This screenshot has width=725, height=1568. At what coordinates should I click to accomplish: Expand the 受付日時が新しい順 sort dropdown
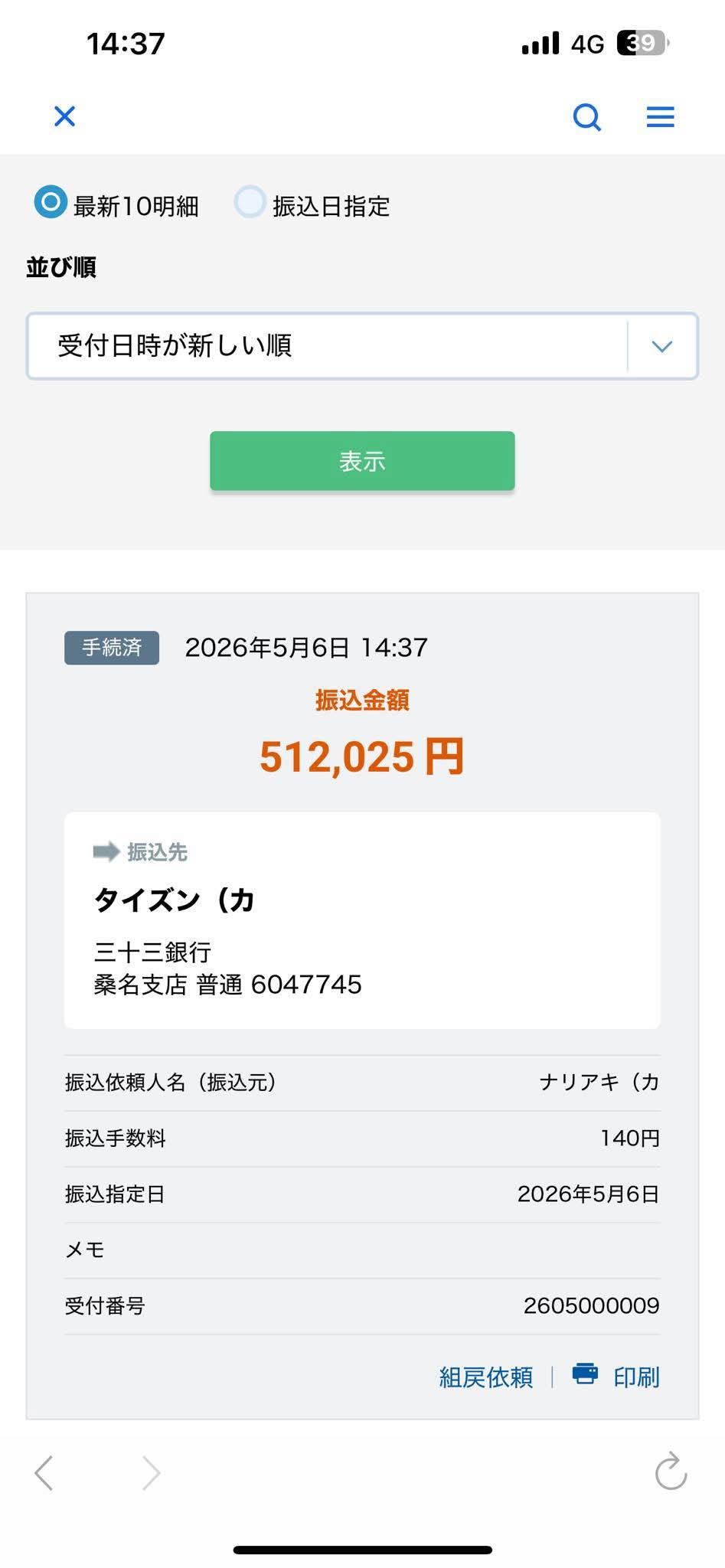(362, 346)
